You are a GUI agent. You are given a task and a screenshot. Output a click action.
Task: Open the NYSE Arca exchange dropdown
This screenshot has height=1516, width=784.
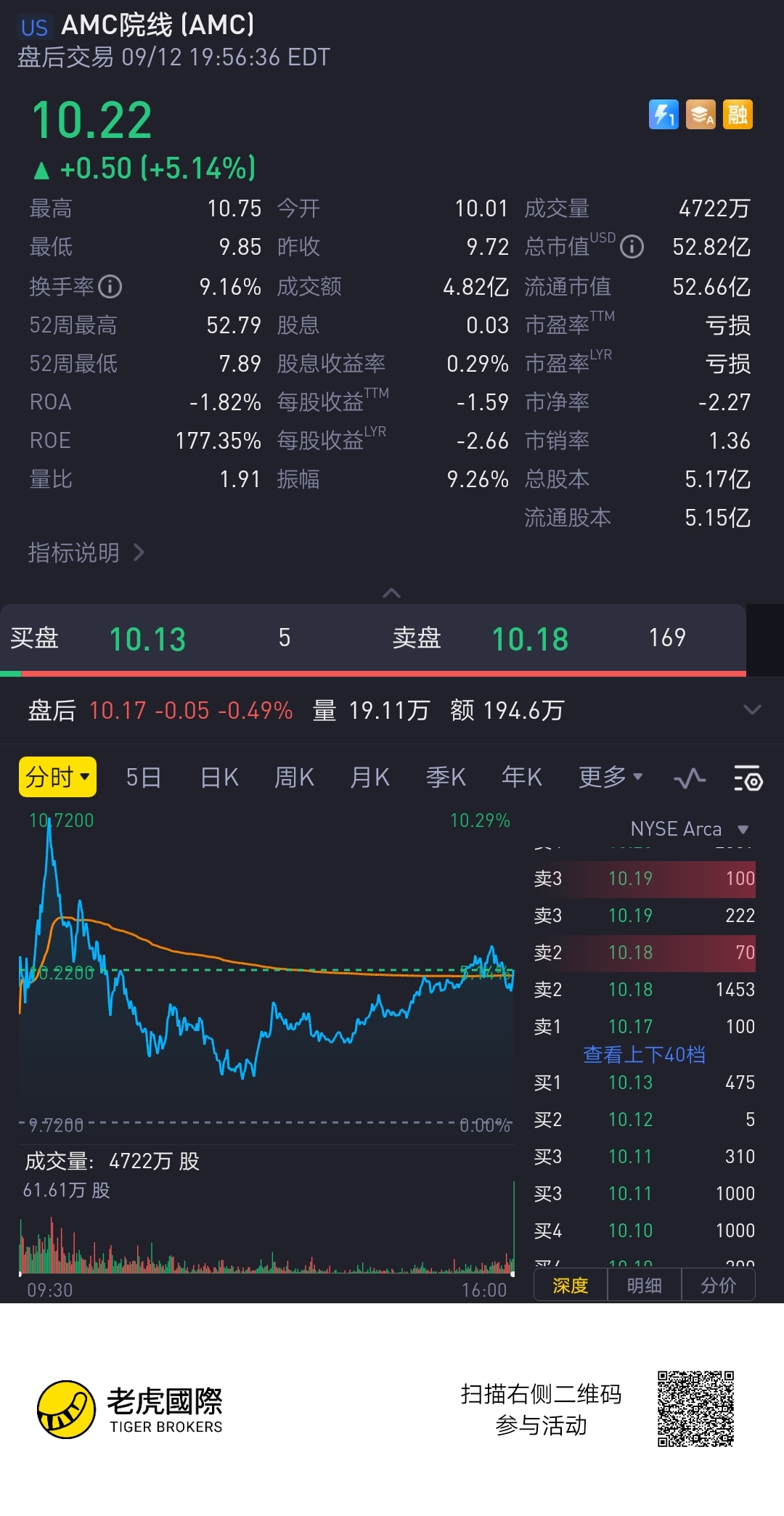click(x=689, y=829)
